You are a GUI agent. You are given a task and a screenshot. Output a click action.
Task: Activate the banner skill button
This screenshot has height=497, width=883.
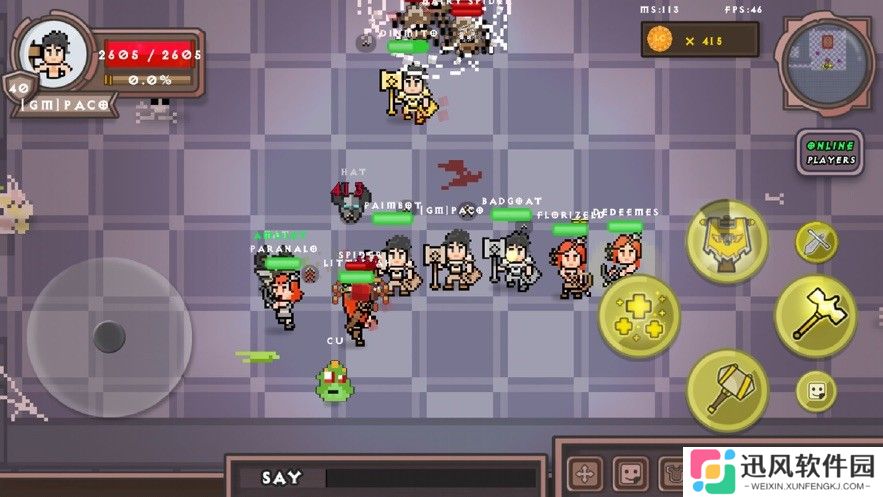pos(727,243)
